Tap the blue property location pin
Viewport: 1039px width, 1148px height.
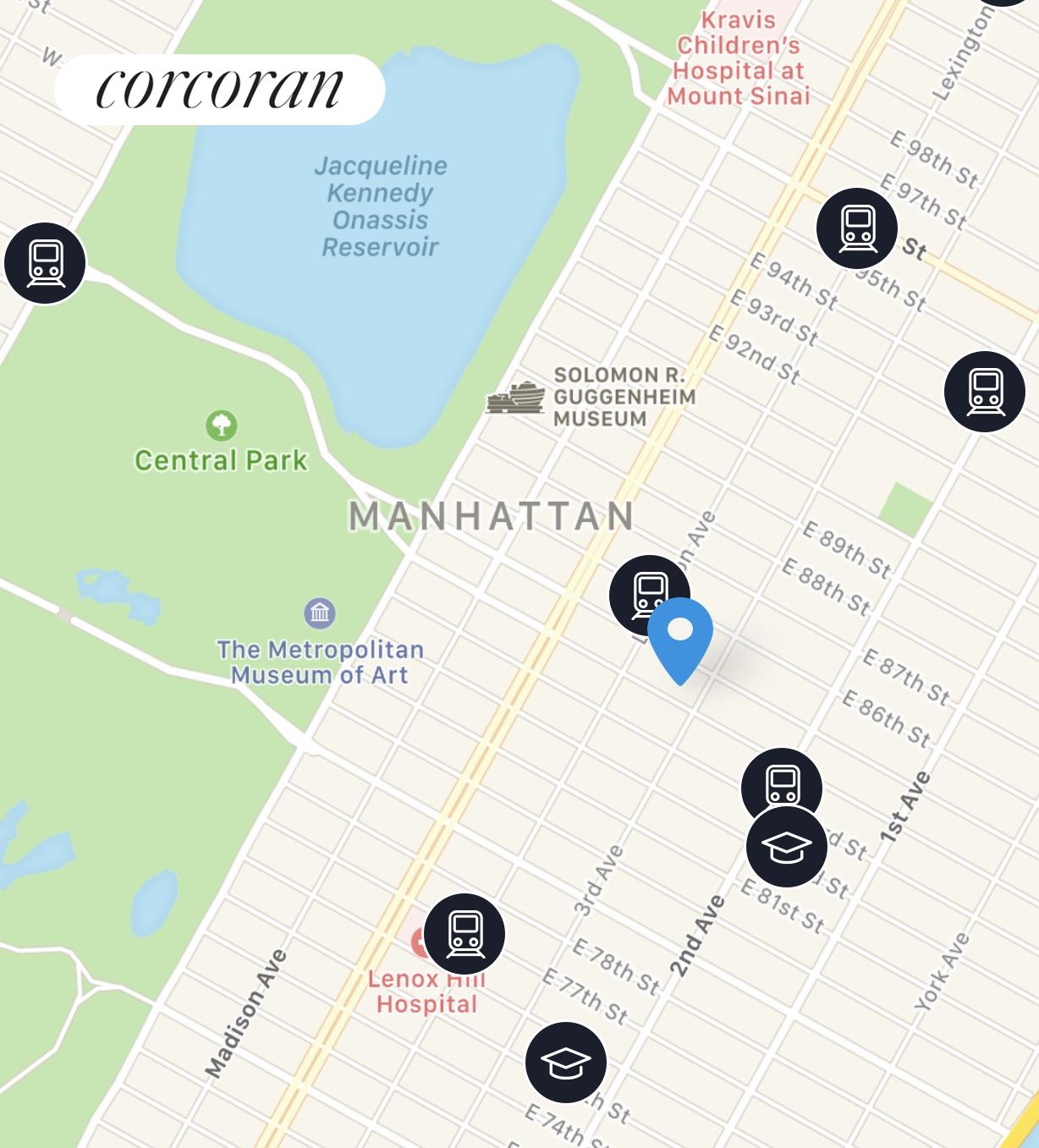pyautogui.click(x=680, y=634)
